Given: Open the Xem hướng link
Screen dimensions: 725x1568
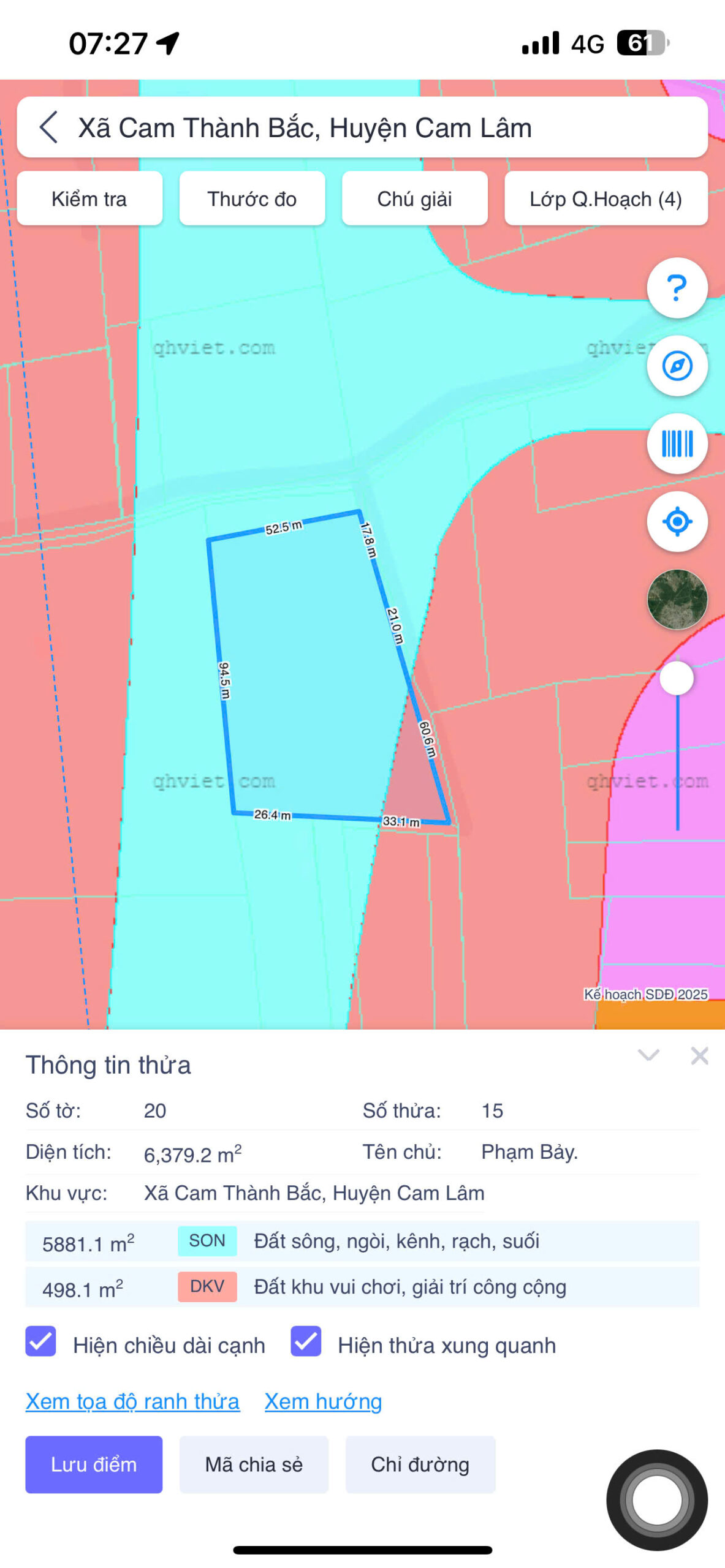Looking at the screenshot, I should (323, 1401).
